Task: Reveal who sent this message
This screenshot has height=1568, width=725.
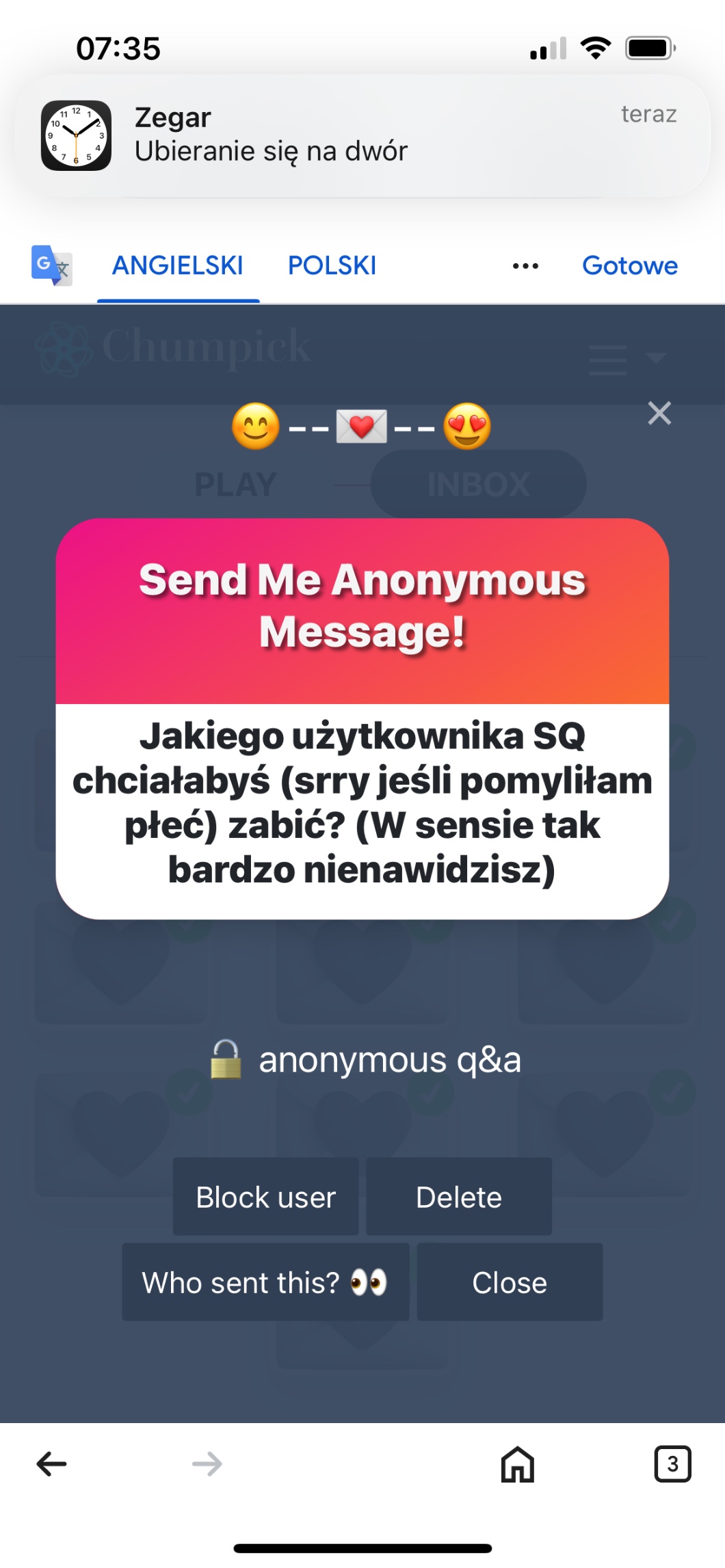Action: click(x=265, y=1282)
